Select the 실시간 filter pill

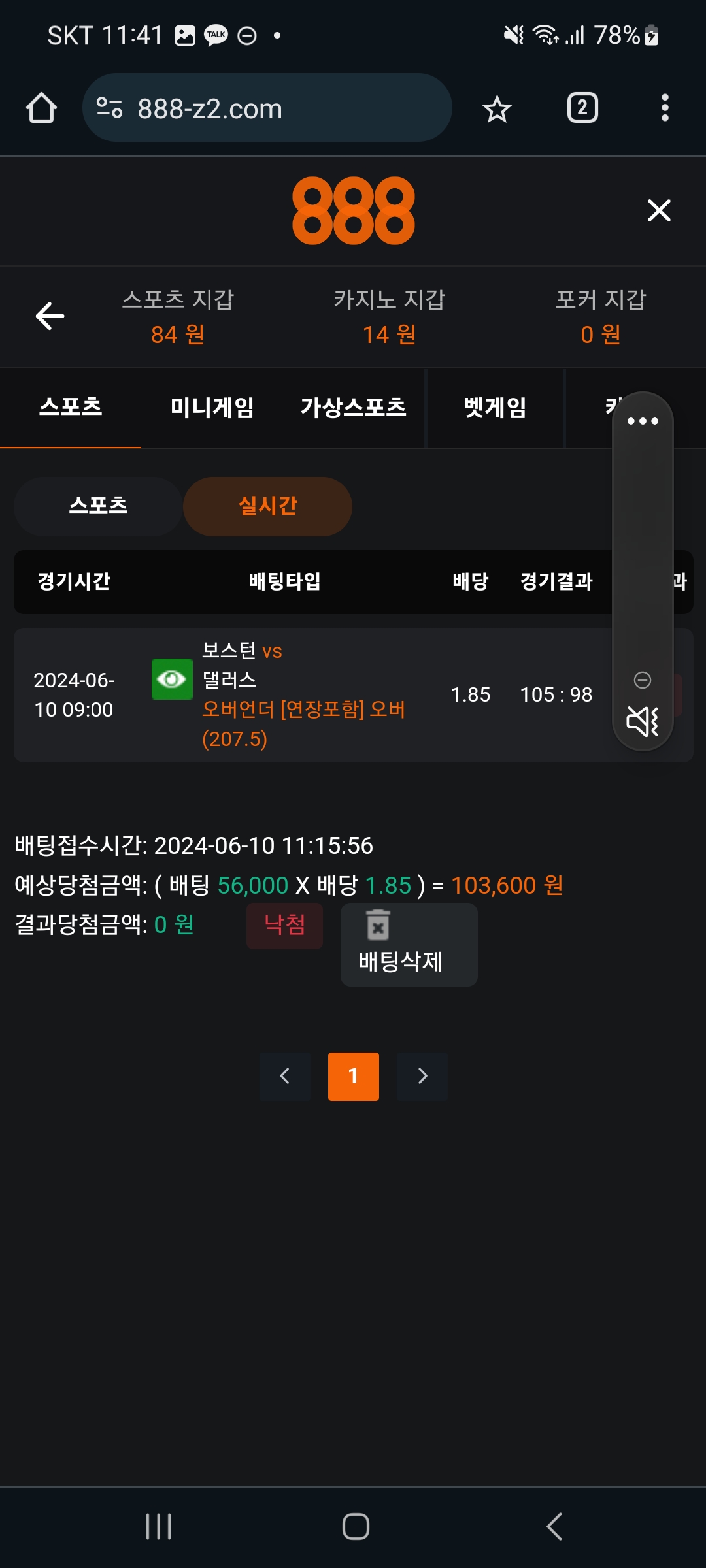(267, 506)
